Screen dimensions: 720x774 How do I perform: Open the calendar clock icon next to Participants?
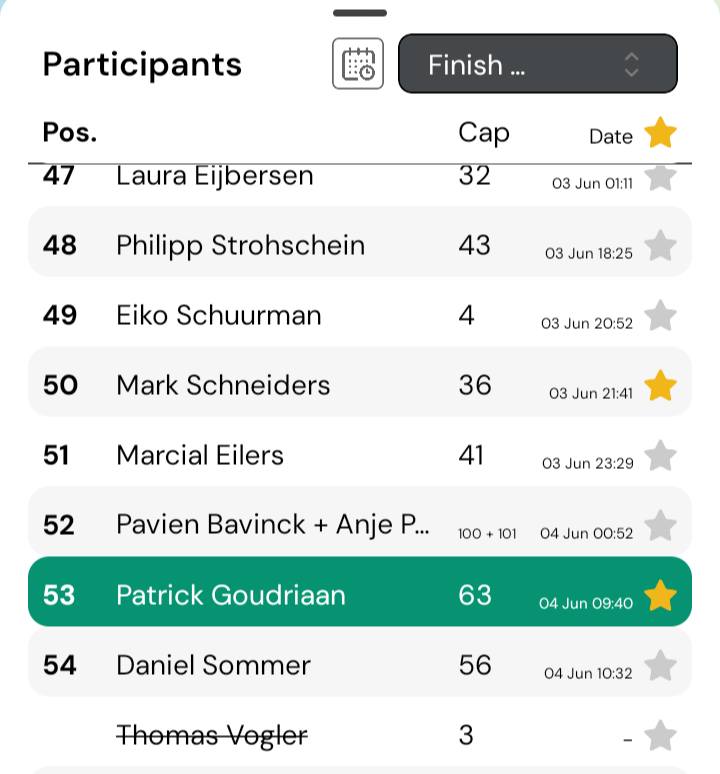pos(358,64)
